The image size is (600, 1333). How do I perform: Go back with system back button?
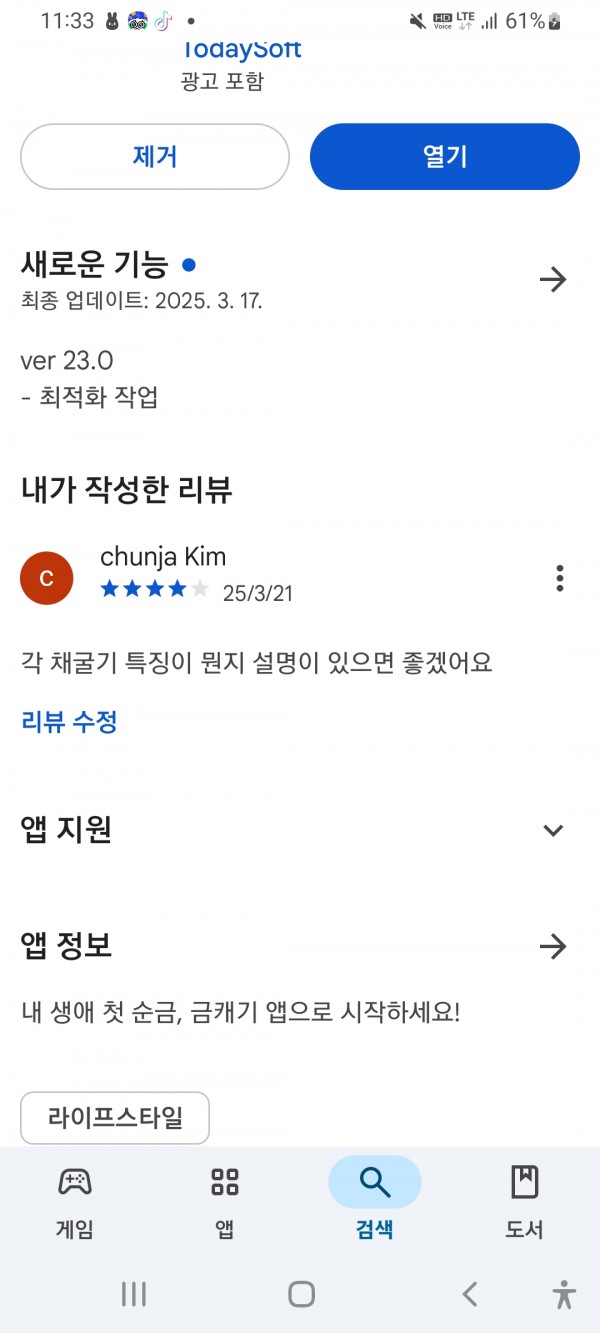469,1294
